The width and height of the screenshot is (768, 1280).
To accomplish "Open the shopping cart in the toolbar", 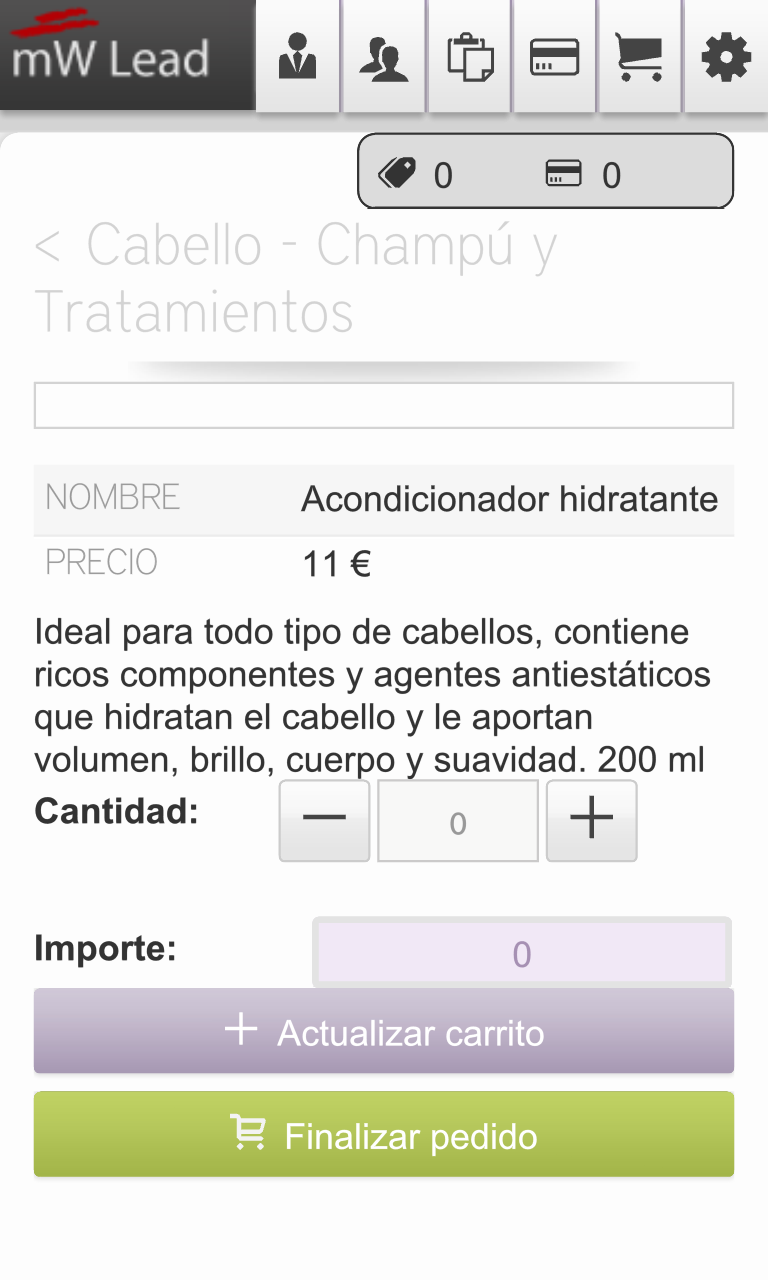I will point(640,56).
